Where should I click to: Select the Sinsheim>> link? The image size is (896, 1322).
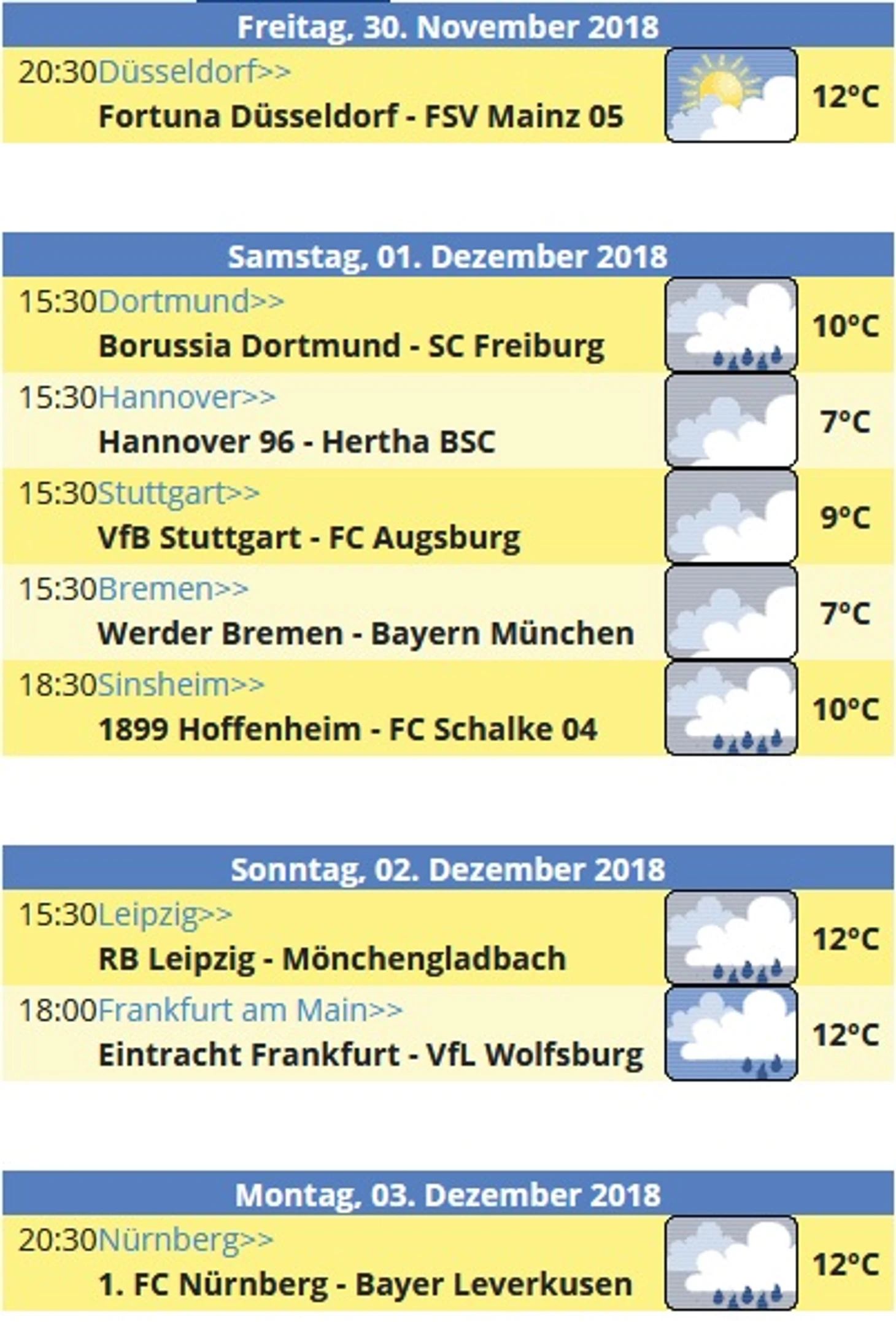point(181,684)
